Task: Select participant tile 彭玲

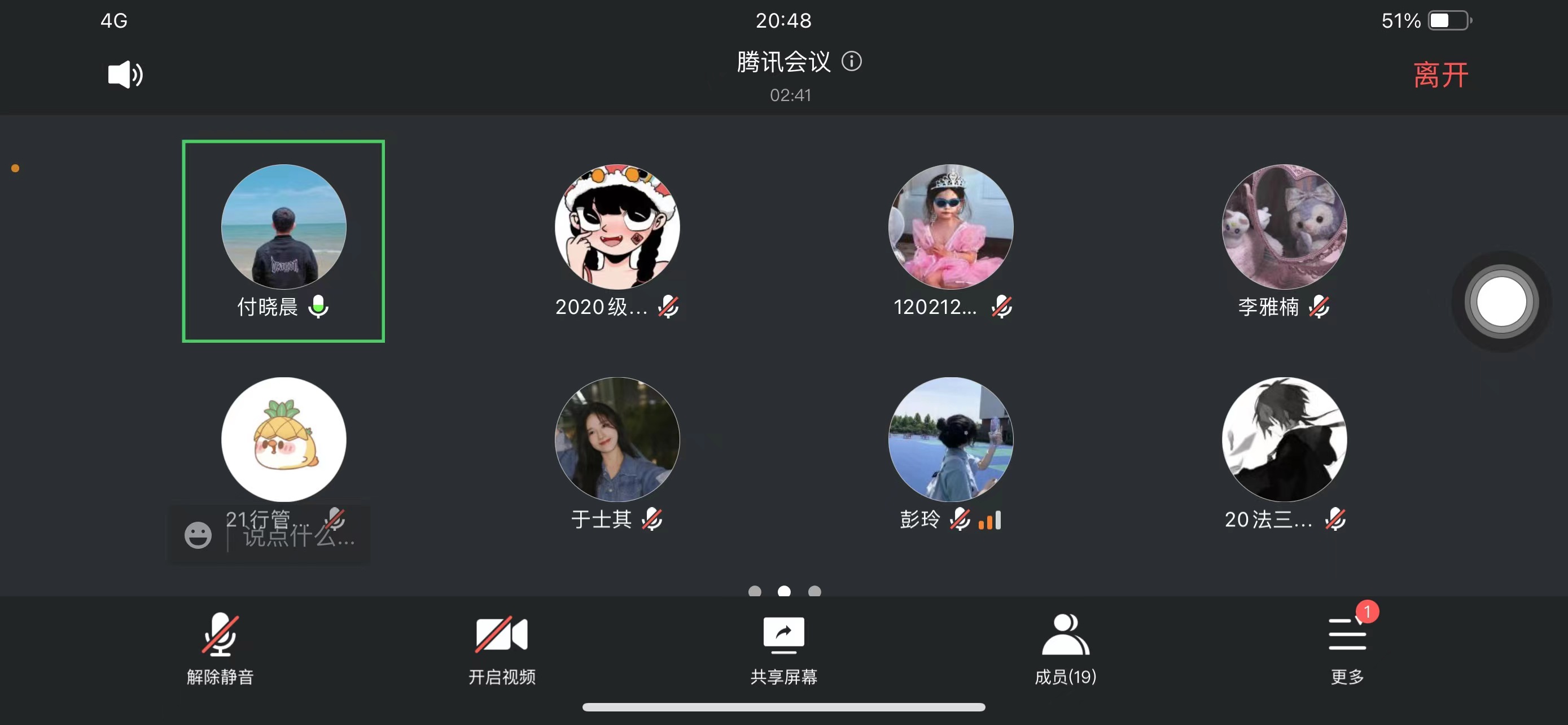Action: (x=951, y=453)
